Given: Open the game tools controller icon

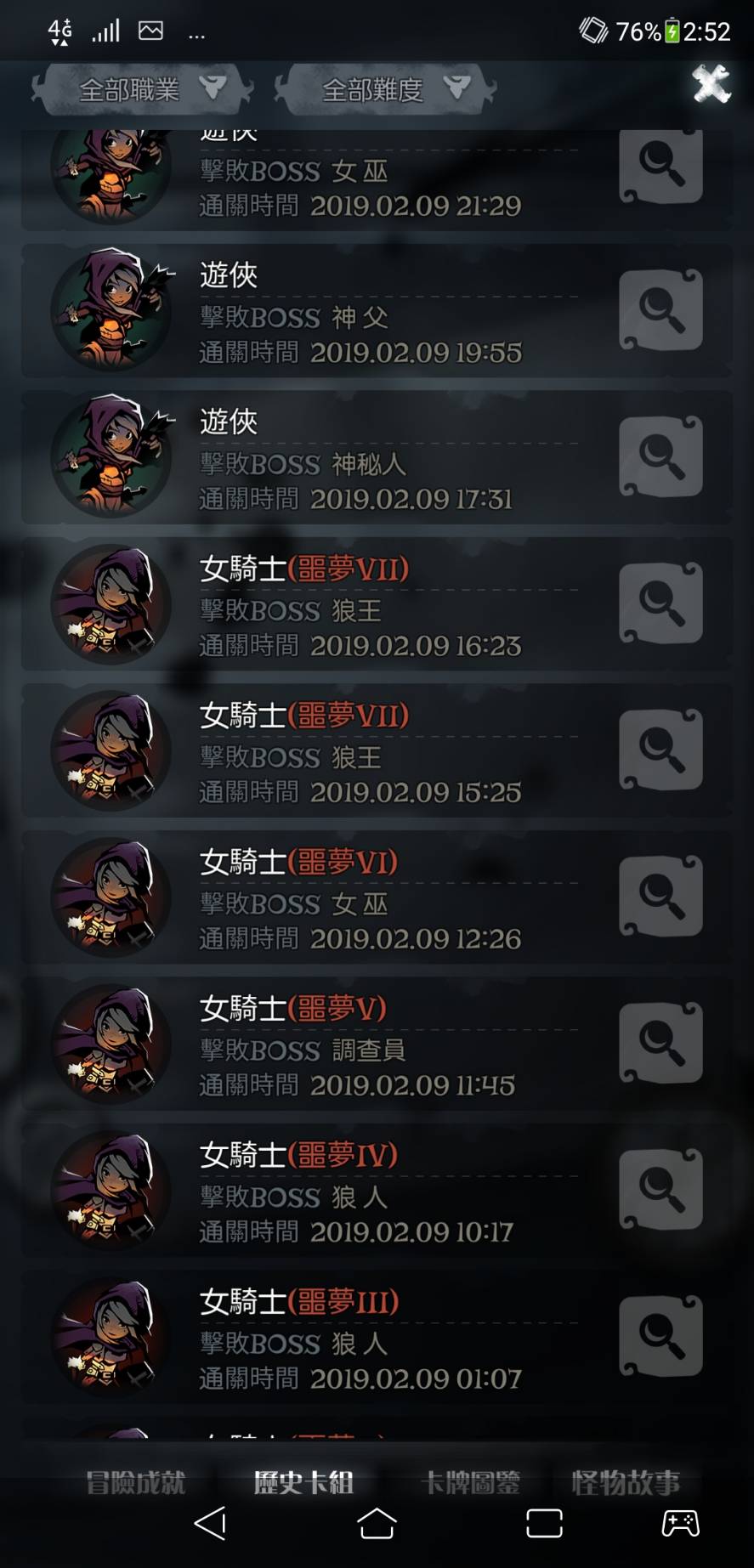Looking at the screenshot, I should 680,1524.
